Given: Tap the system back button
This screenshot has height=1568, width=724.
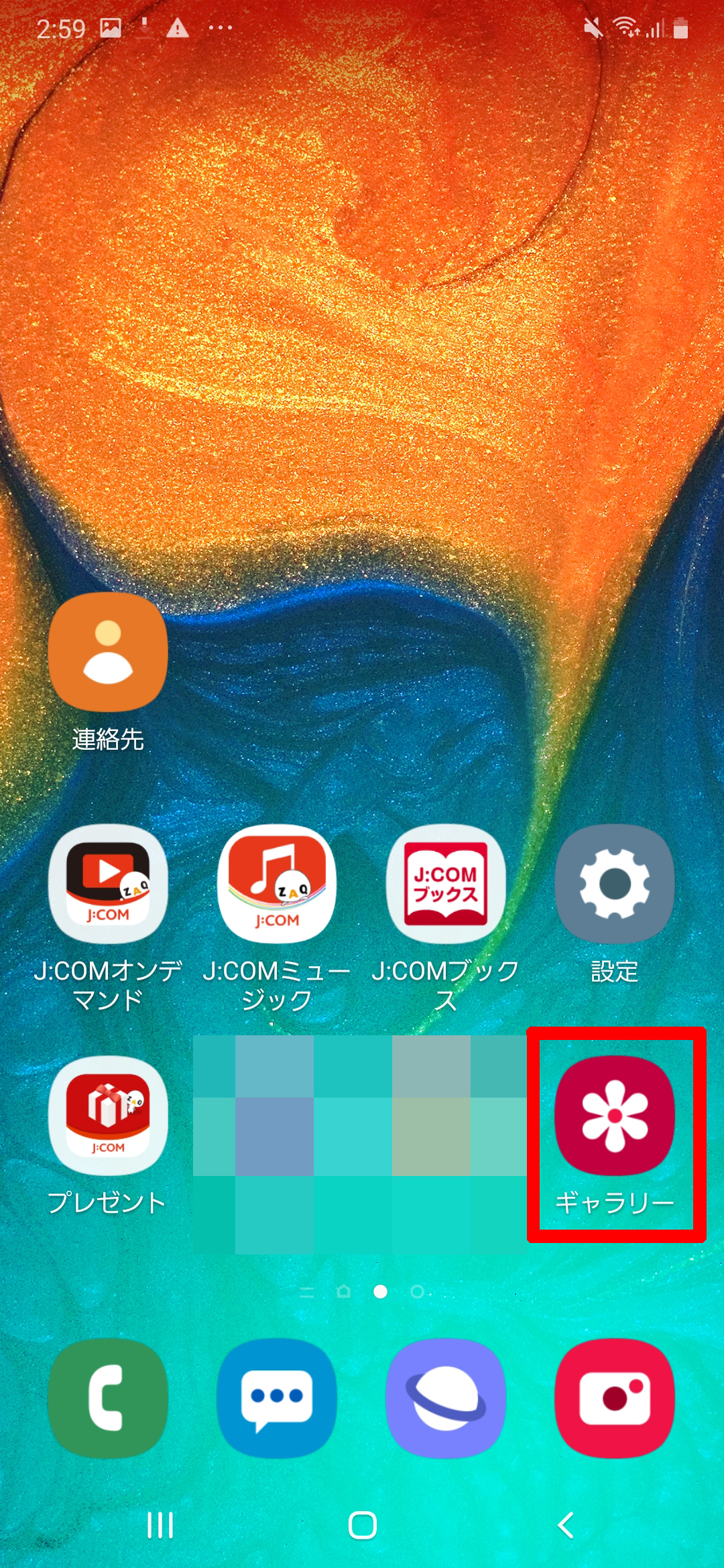Looking at the screenshot, I should [x=566, y=1526].
